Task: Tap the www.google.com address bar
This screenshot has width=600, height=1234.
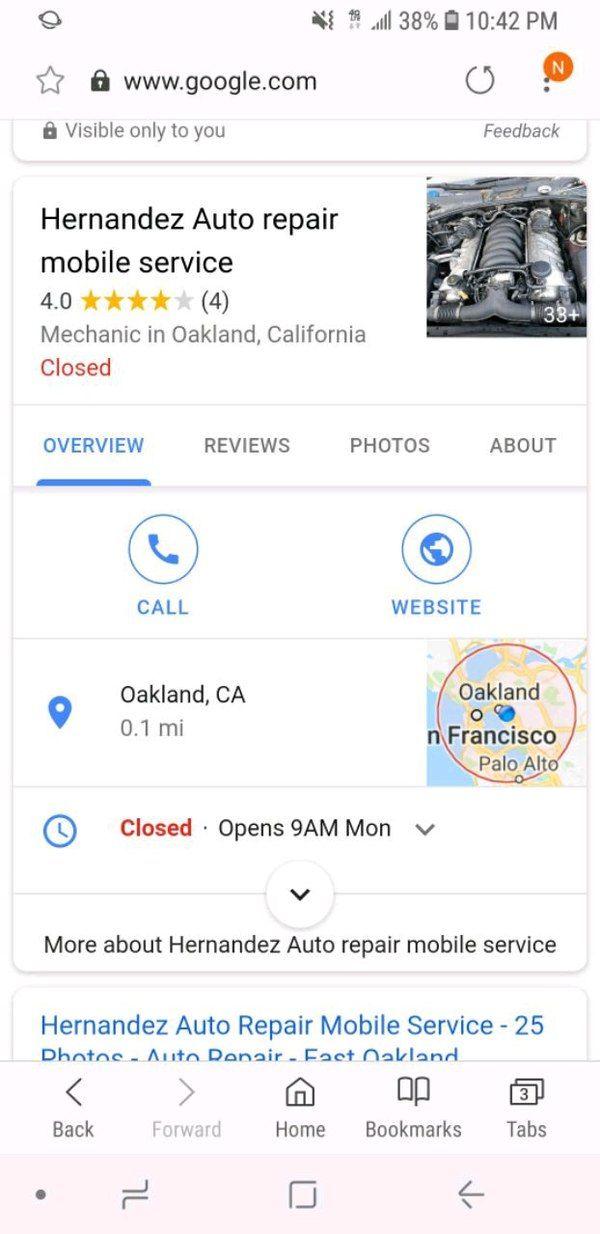Action: point(218,82)
